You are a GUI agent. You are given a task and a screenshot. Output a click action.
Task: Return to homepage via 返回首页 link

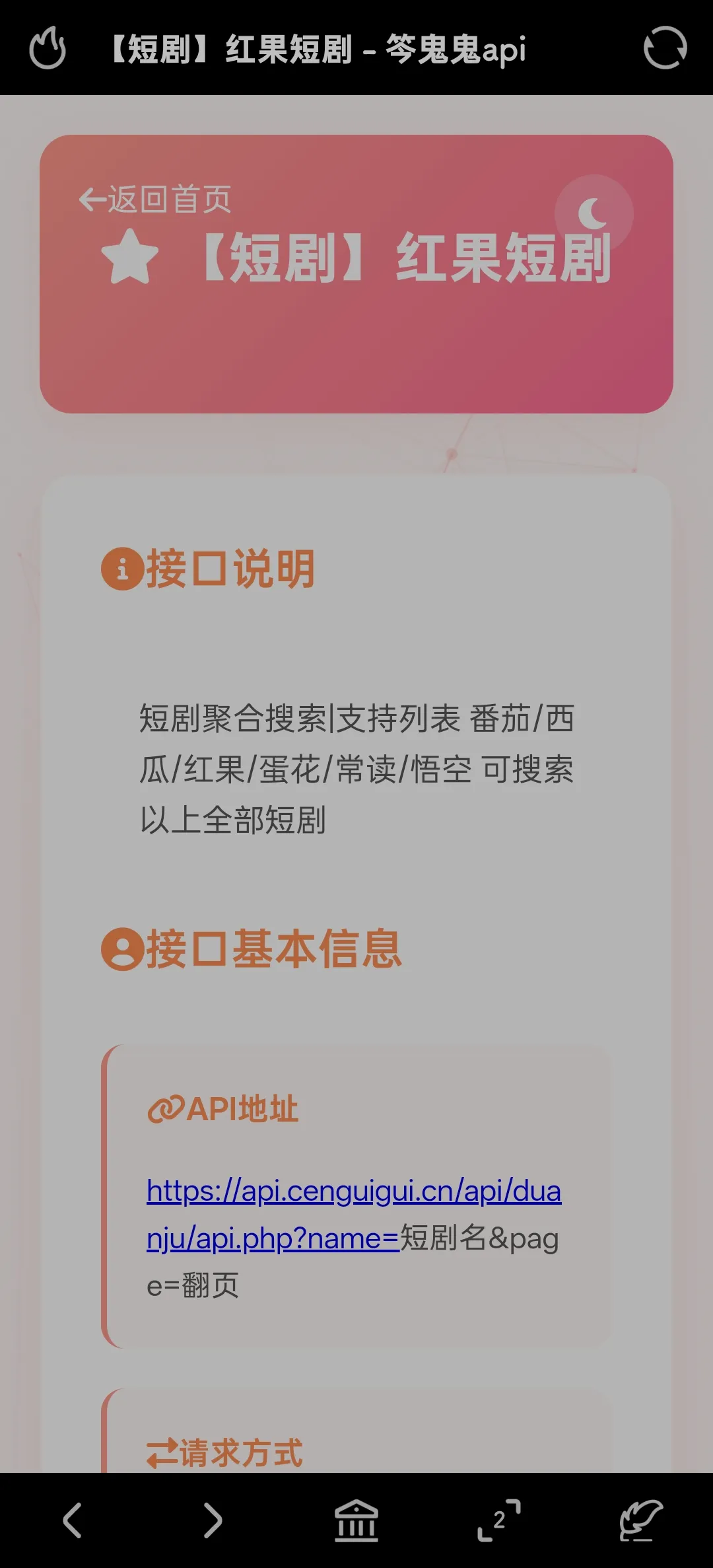(156, 199)
